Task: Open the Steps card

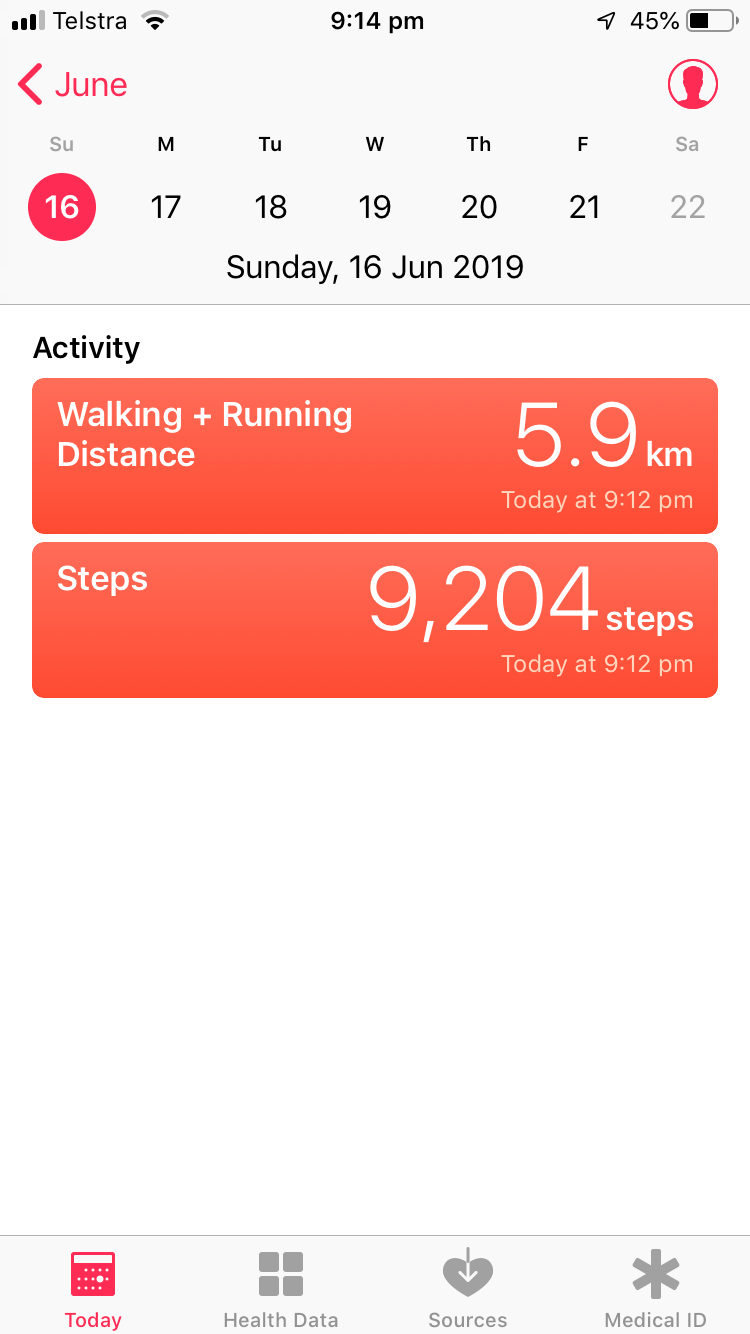Action: [x=375, y=620]
